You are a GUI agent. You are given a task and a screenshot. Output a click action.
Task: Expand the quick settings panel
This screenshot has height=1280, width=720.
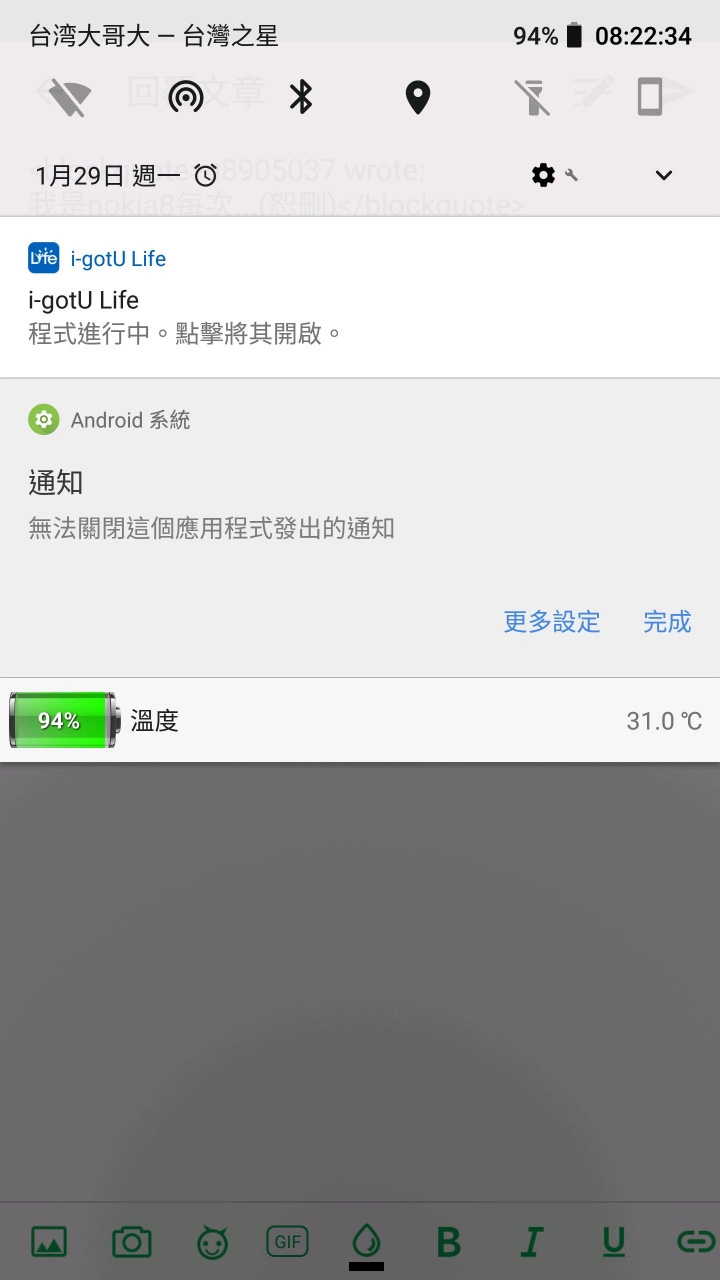tap(664, 176)
